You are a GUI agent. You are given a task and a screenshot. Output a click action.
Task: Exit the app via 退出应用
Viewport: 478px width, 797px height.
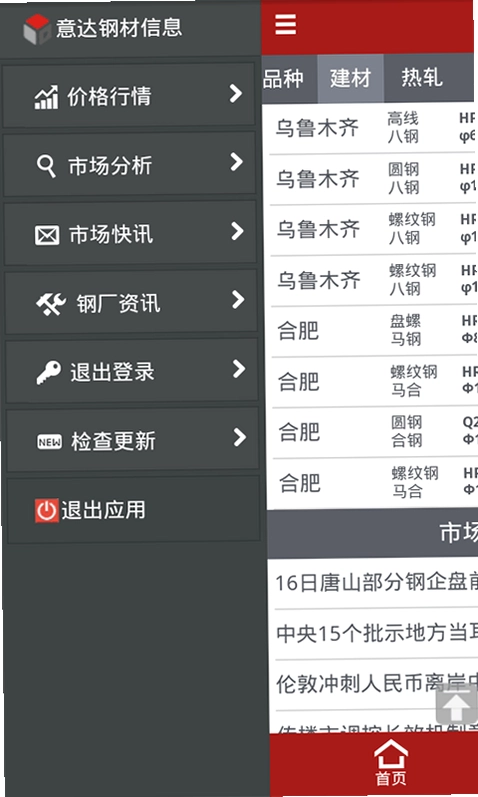(x=134, y=509)
